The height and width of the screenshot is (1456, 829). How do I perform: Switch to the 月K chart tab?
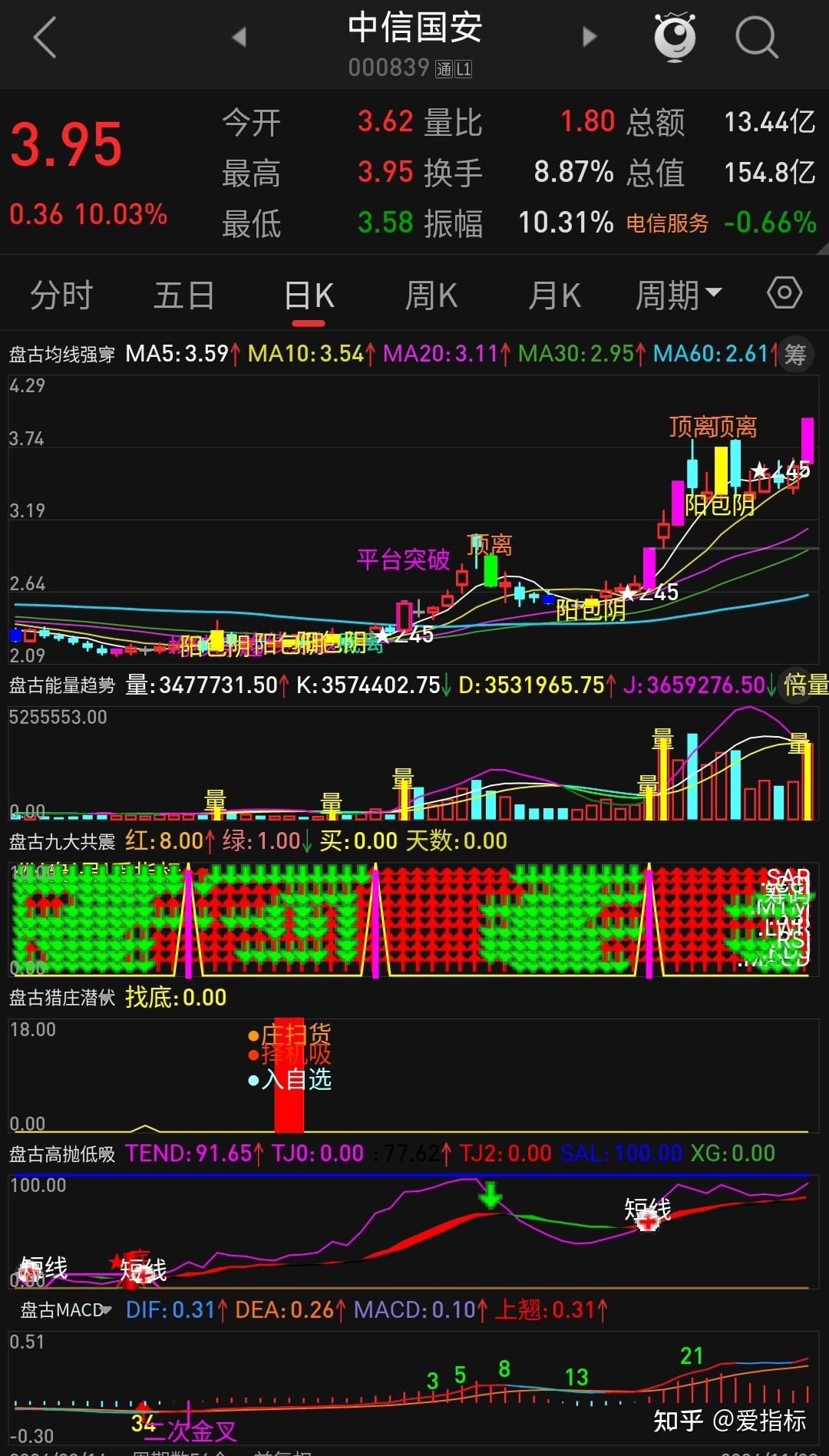[554, 295]
